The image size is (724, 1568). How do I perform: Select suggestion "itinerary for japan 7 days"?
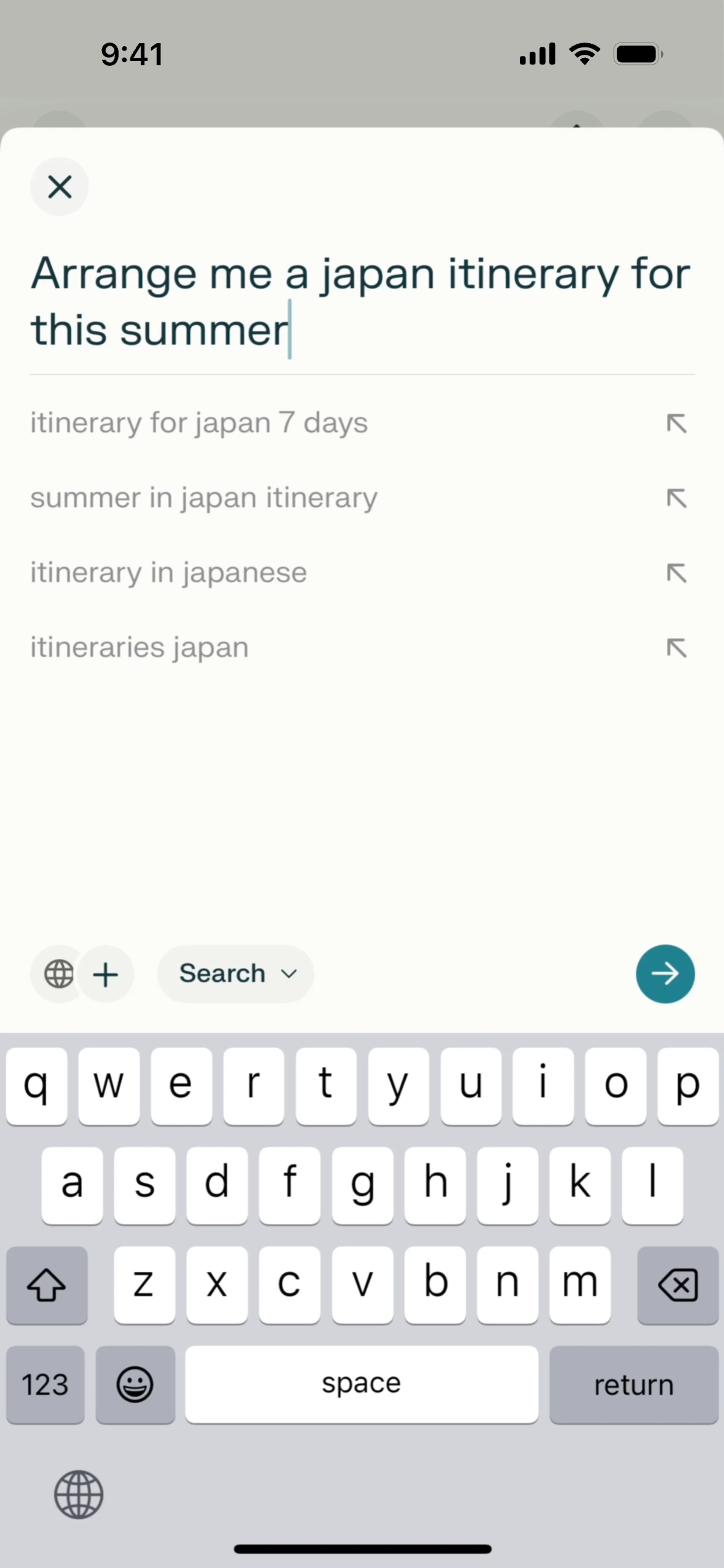199,423
